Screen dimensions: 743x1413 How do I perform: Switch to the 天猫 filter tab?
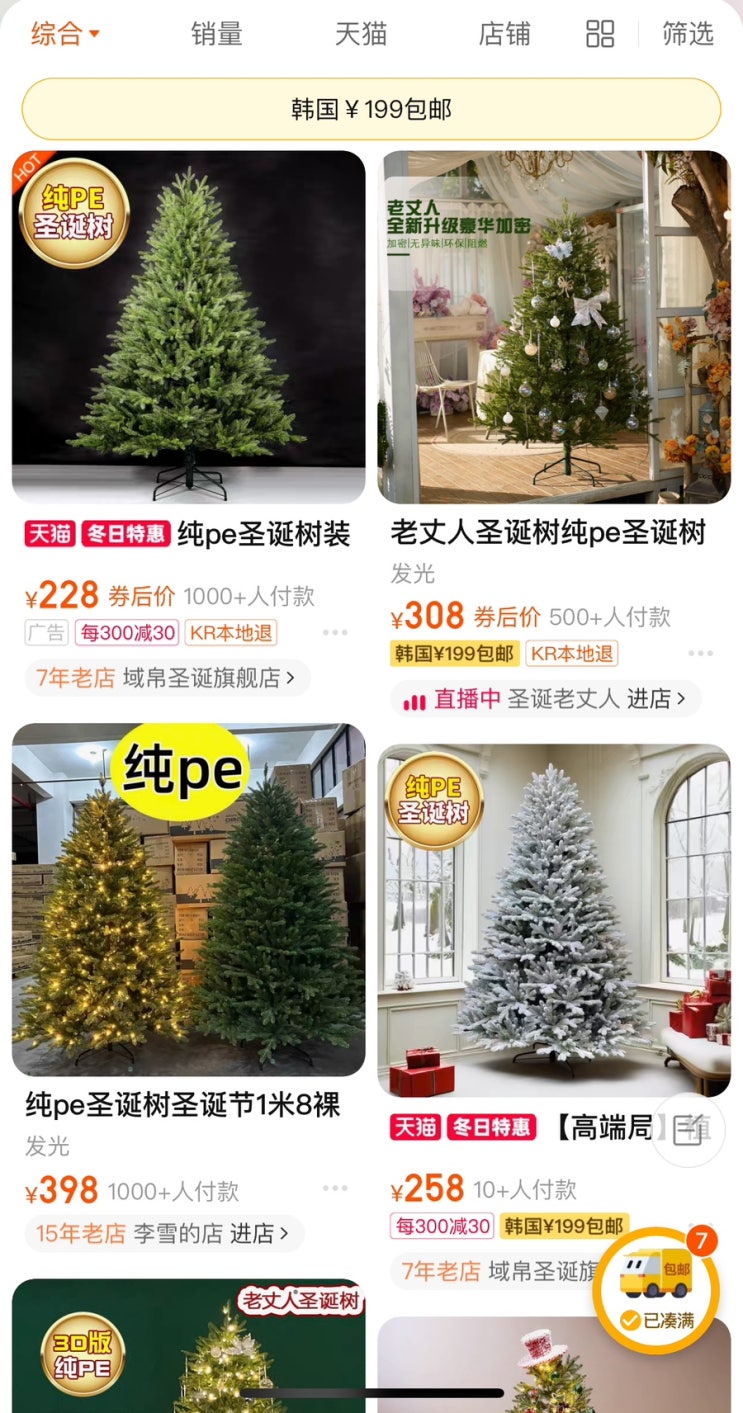(360, 34)
